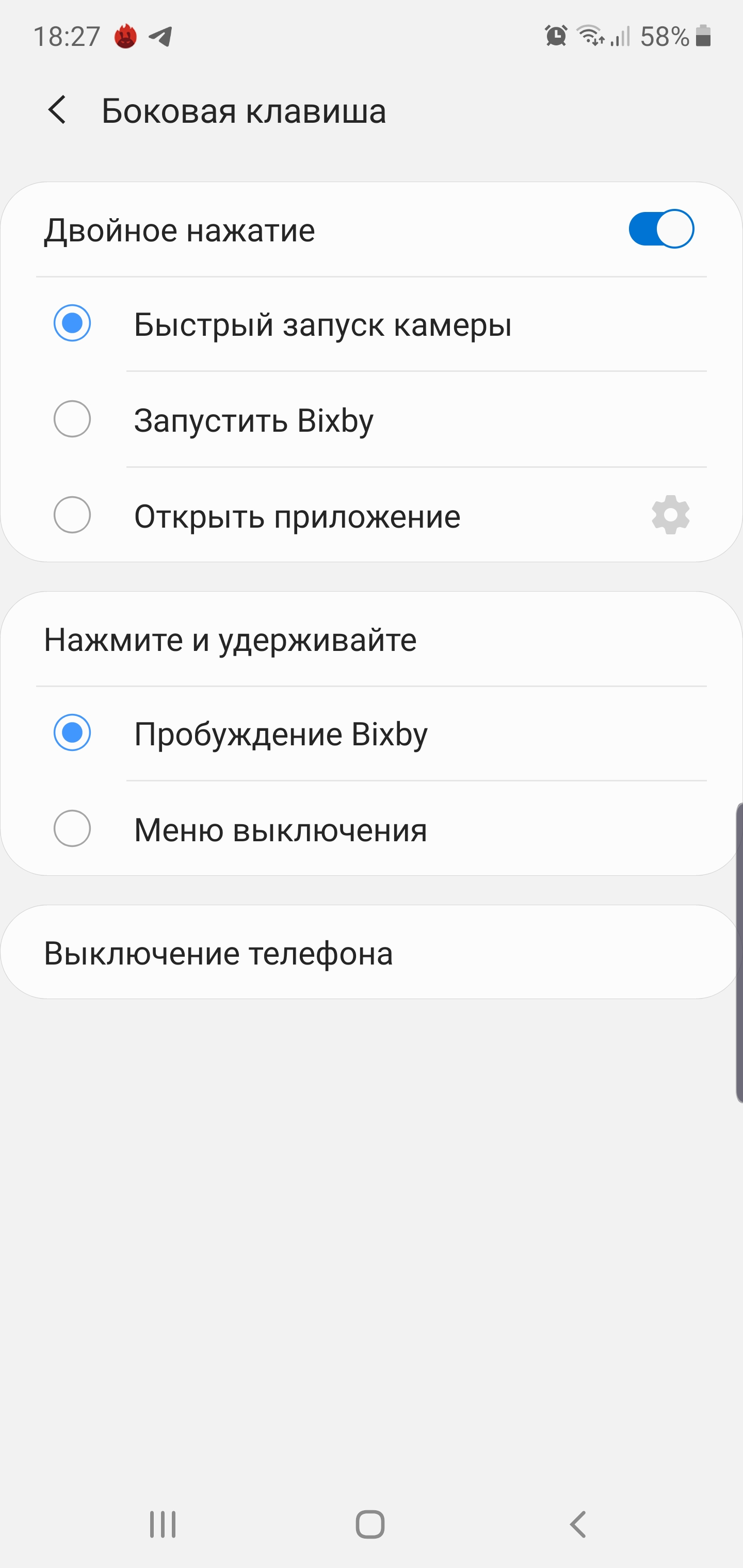Open settings gear for Открыть приложение
Screen dimensions: 743x1568
670,515
